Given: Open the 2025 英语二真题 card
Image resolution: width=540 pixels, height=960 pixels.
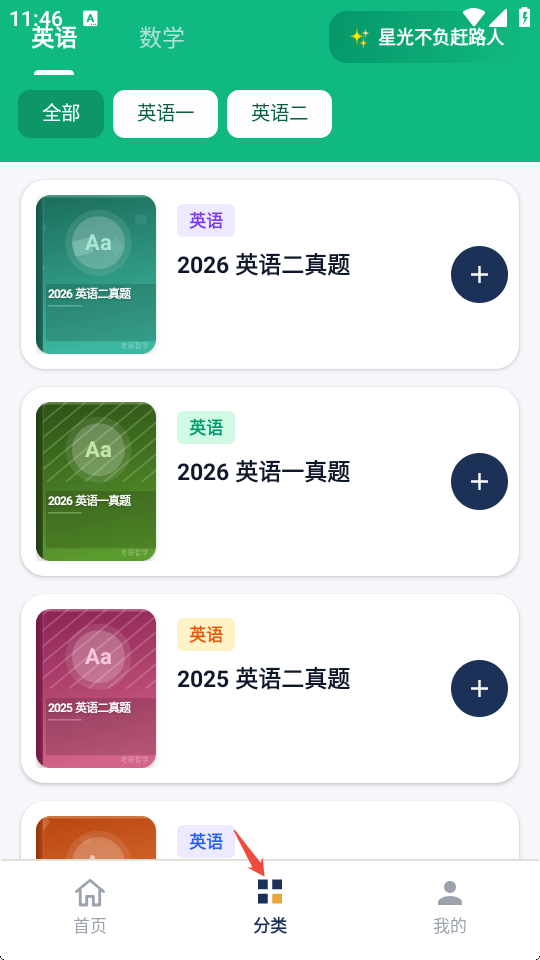Looking at the screenshot, I should [x=270, y=688].
